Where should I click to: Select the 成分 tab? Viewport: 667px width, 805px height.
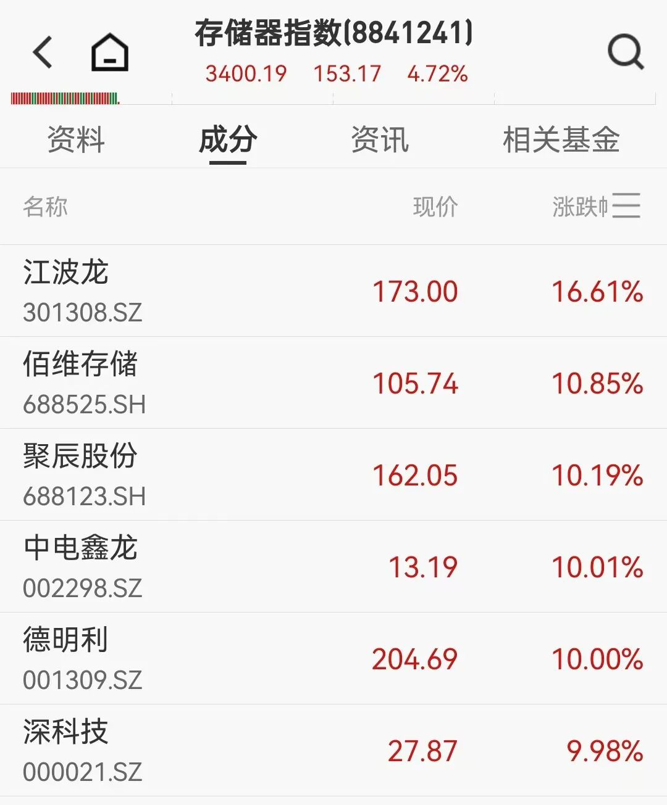pos(228,140)
